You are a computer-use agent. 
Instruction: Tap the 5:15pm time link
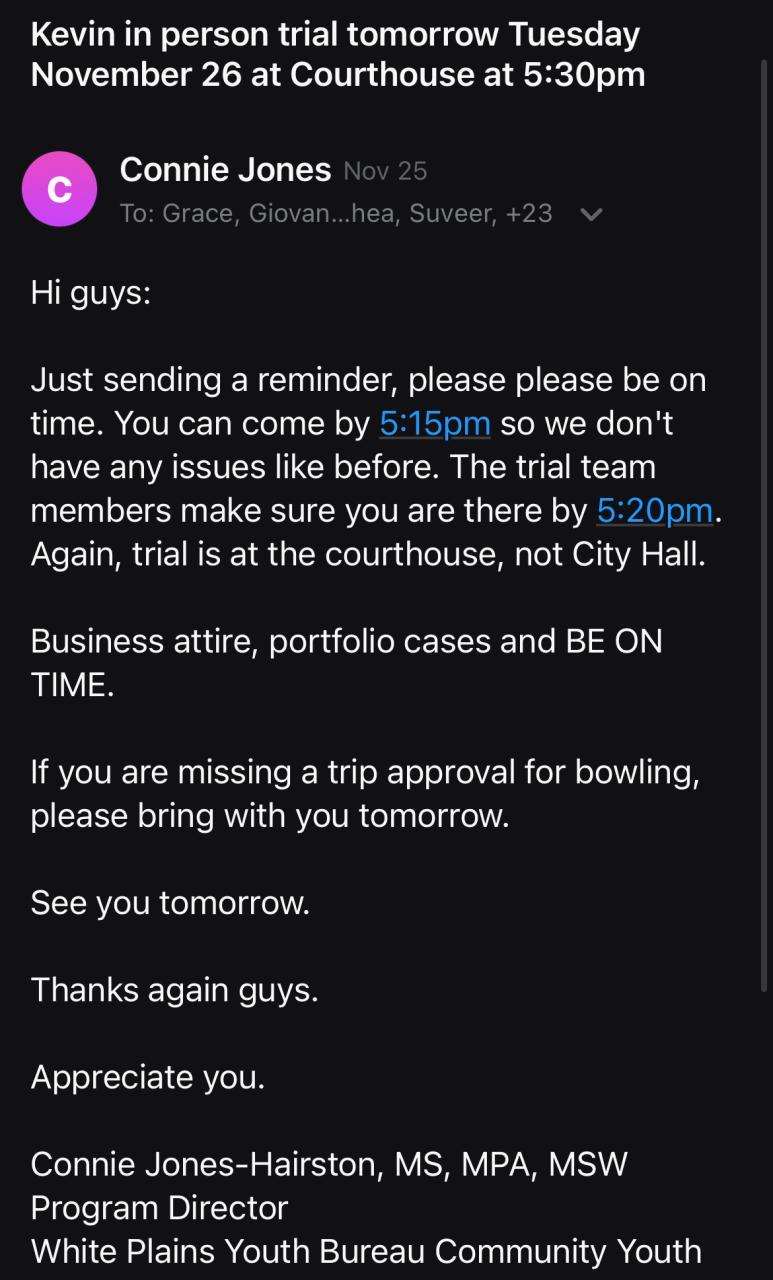pyautogui.click(x=435, y=424)
